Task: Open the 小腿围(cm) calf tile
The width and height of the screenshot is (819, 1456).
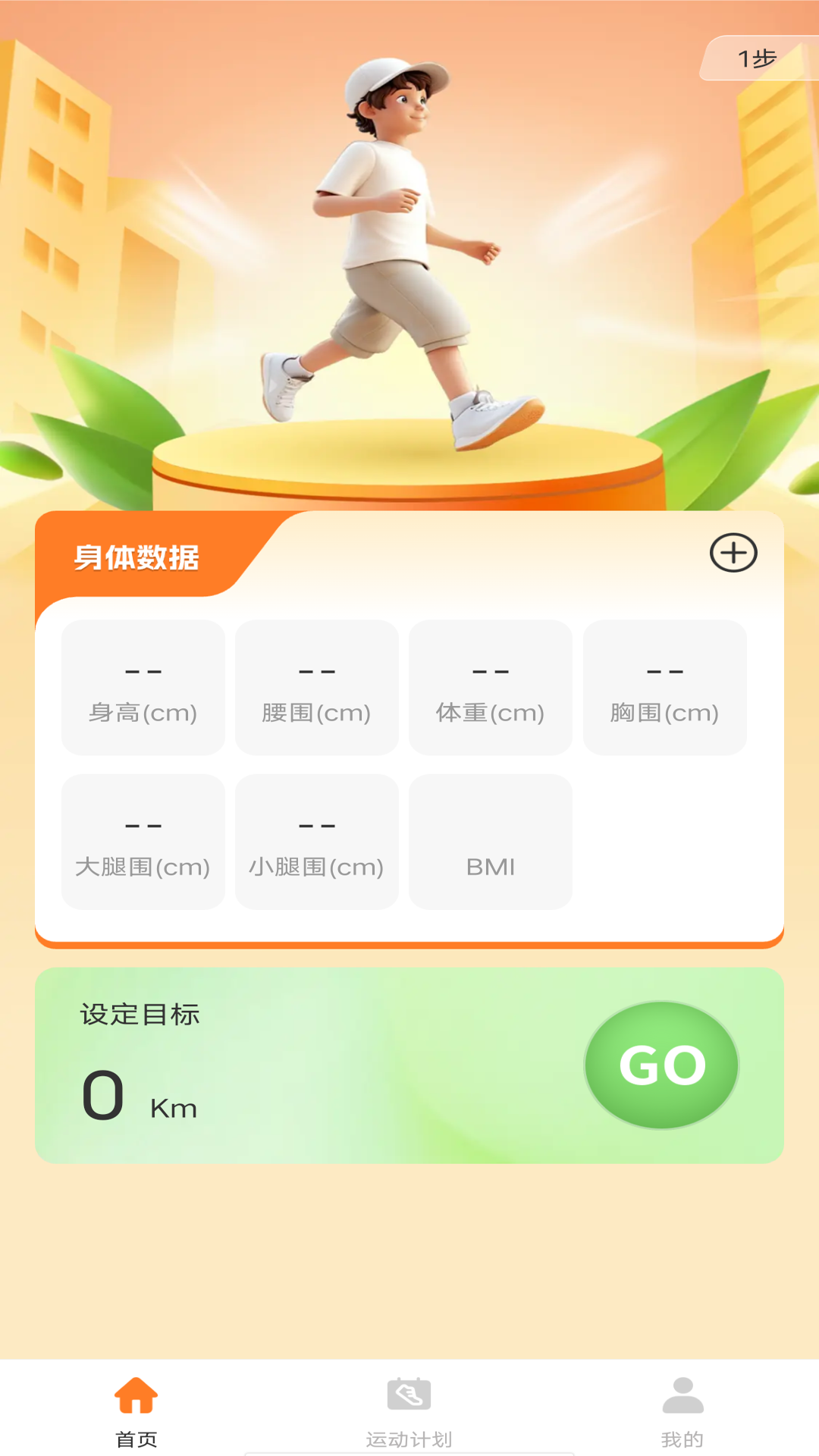Action: (x=317, y=842)
